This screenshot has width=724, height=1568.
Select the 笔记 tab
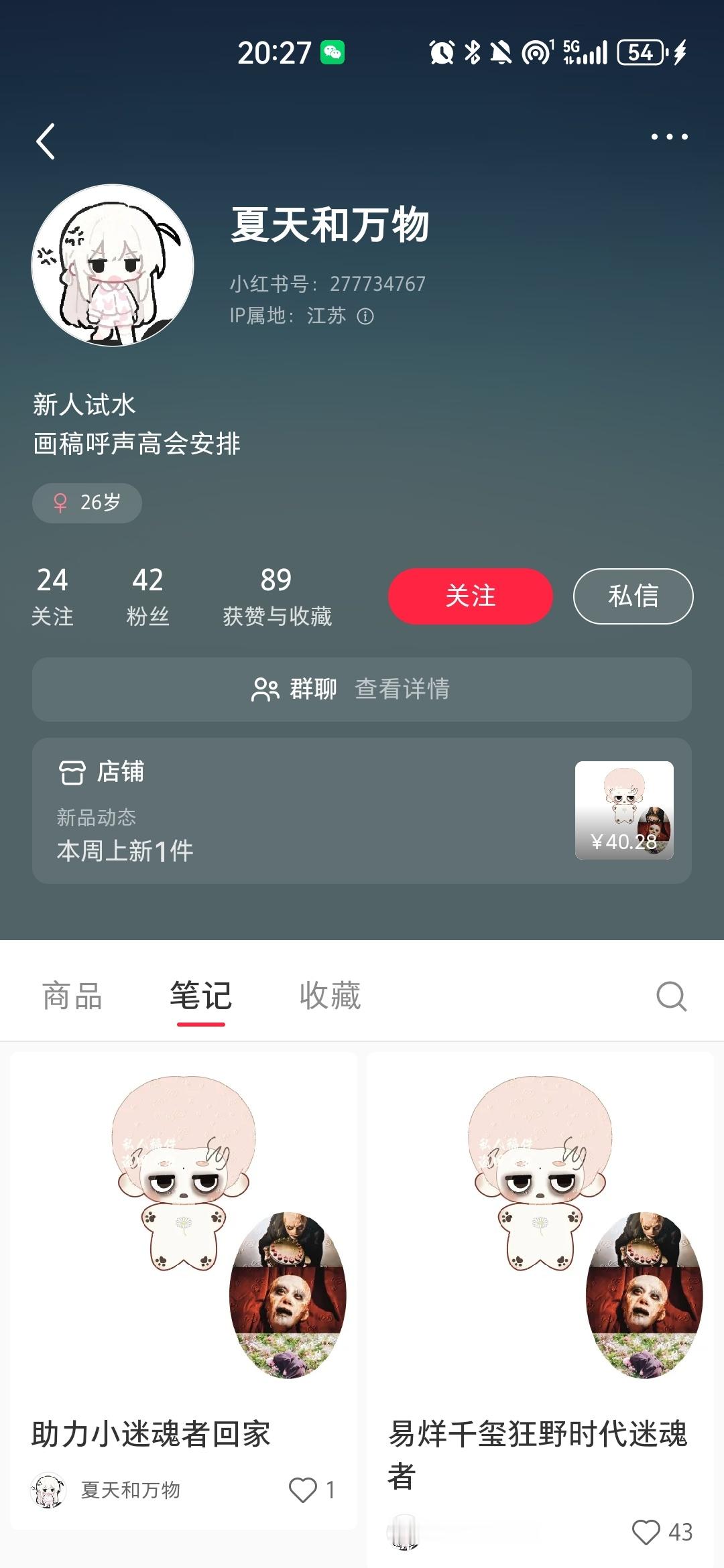pyautogui.click(x=200, y=997)
